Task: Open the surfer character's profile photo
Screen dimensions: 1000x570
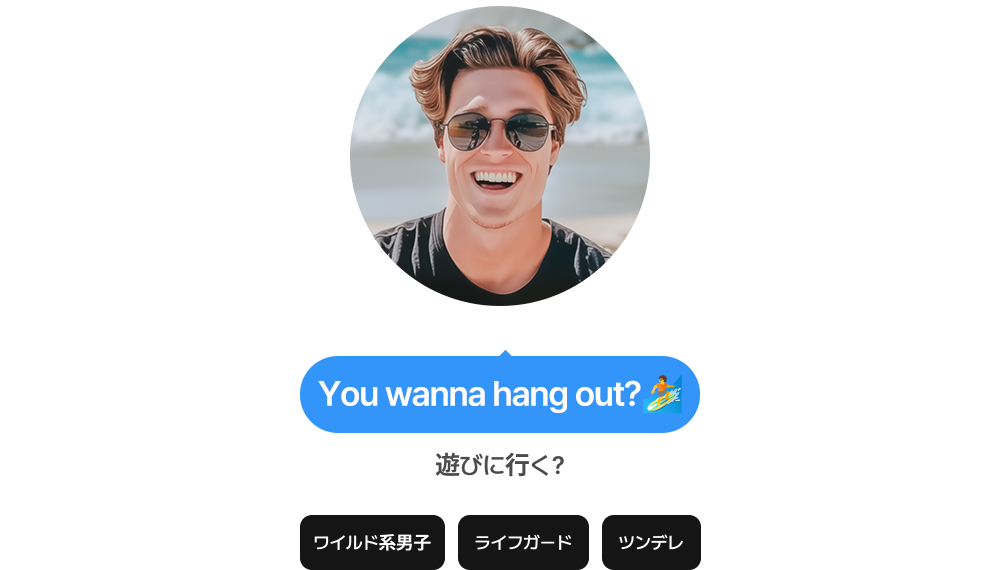Action: 500,155
